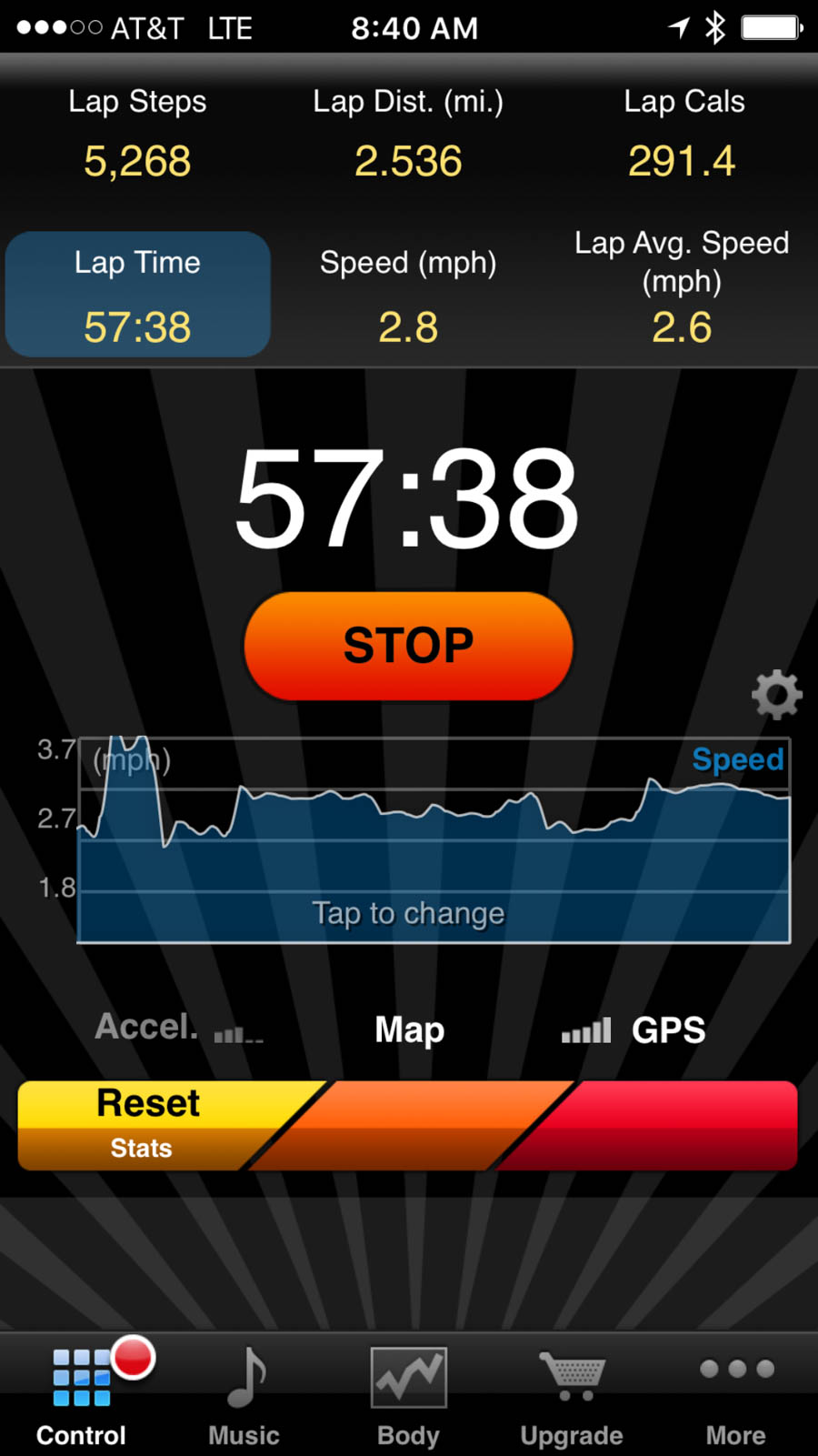
Task: Select the GPS tracking mode
Action: coord(634,1030)
